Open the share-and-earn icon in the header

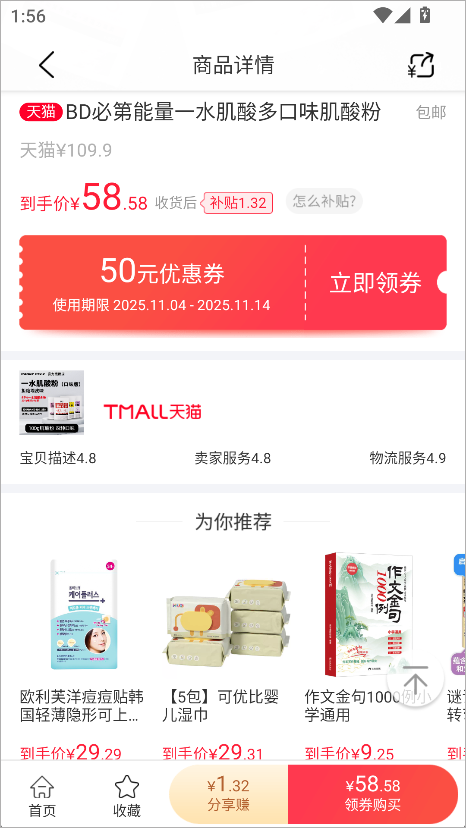point(421,65)
